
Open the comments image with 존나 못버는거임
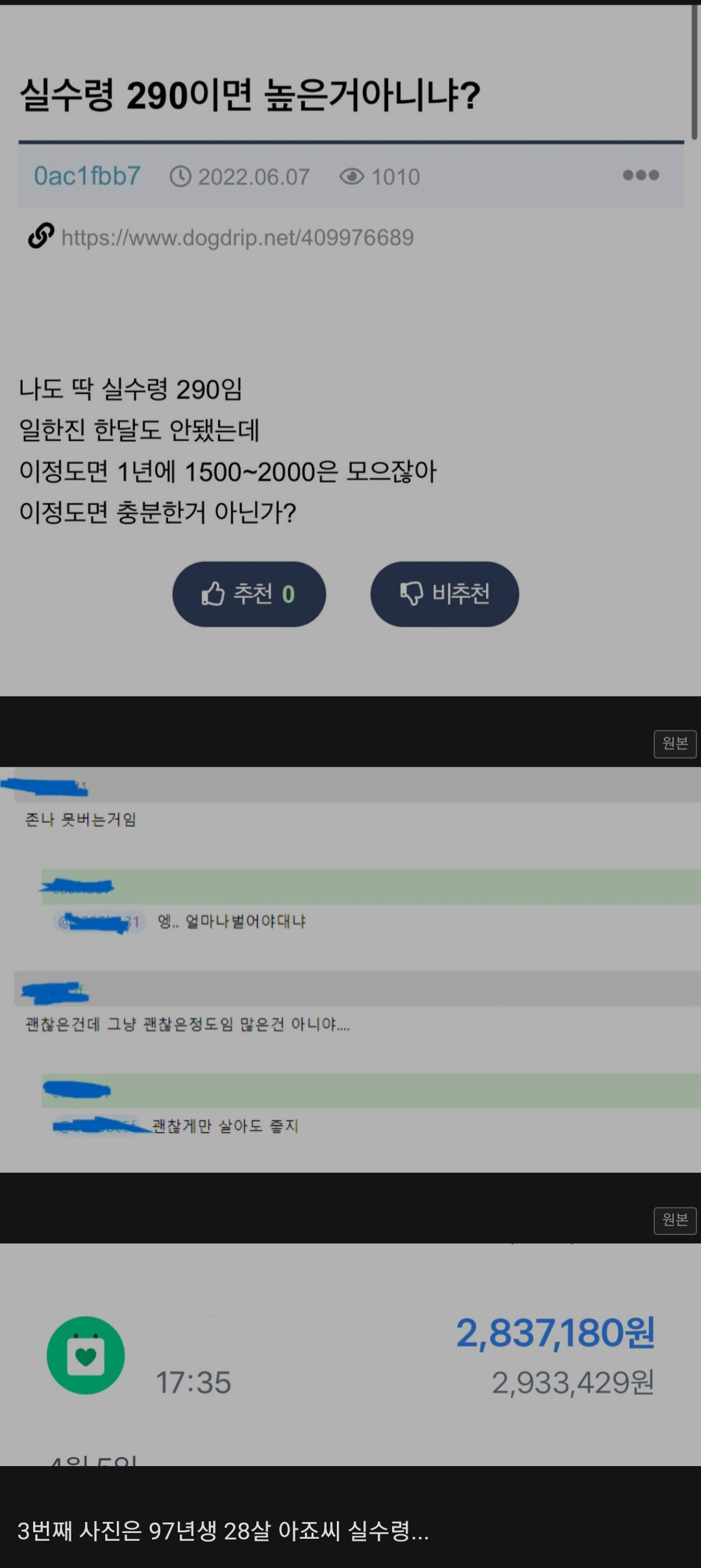(x=350, y=970)
